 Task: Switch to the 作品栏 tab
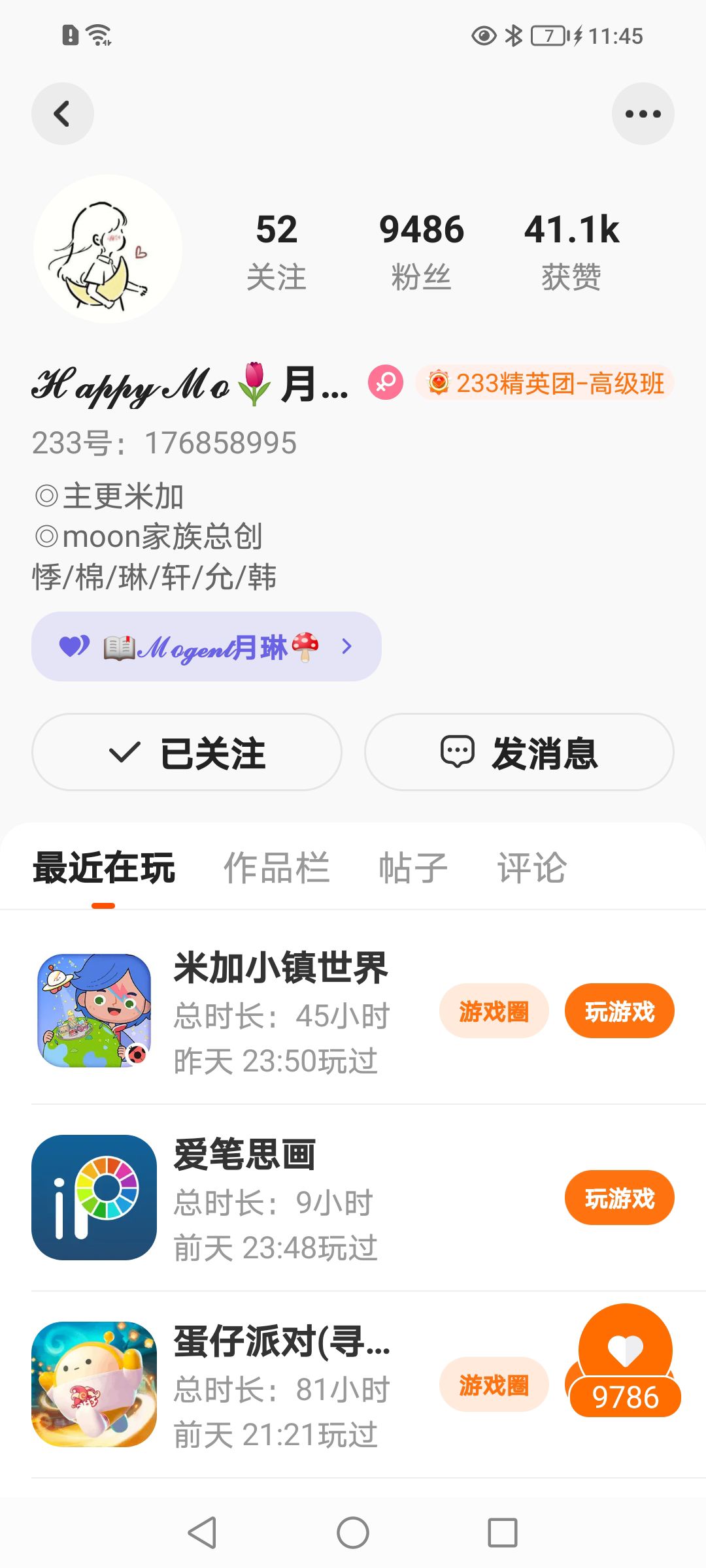pyautogui.click(x=277, y=868)
